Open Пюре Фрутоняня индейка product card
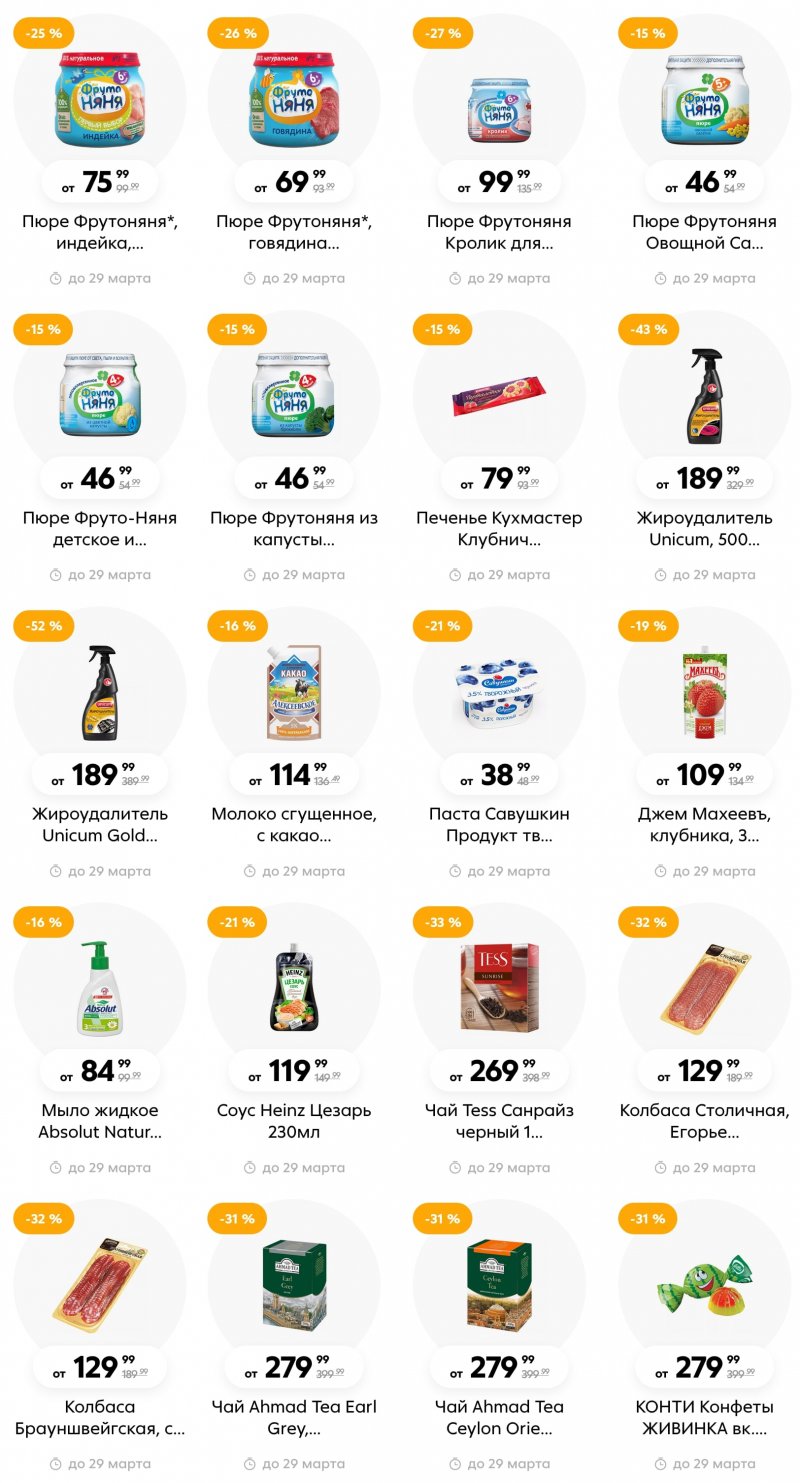This screenshot has height=1483, width=800. coord(99,95)
